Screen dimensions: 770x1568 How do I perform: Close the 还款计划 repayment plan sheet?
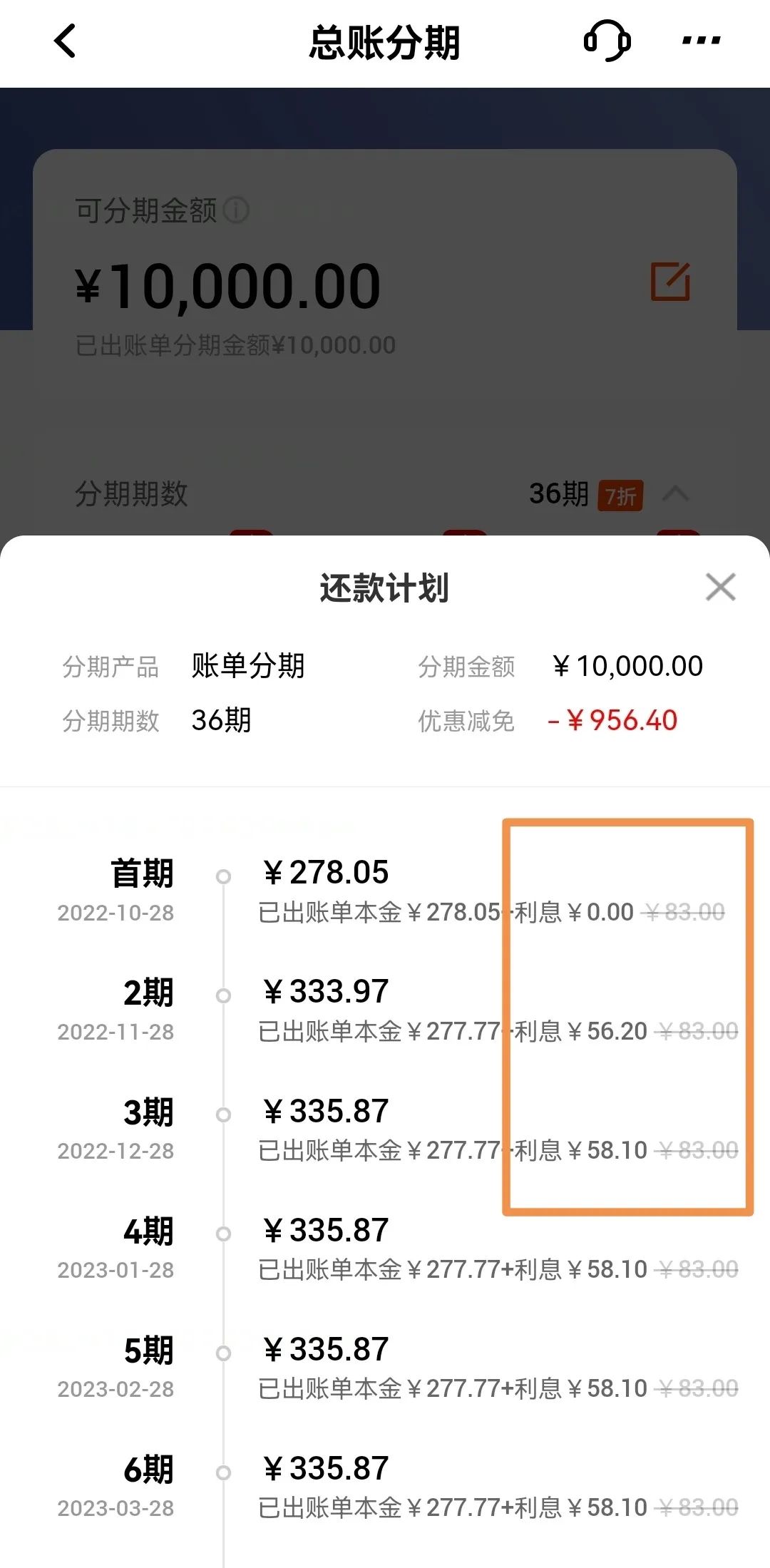point(720,587)
